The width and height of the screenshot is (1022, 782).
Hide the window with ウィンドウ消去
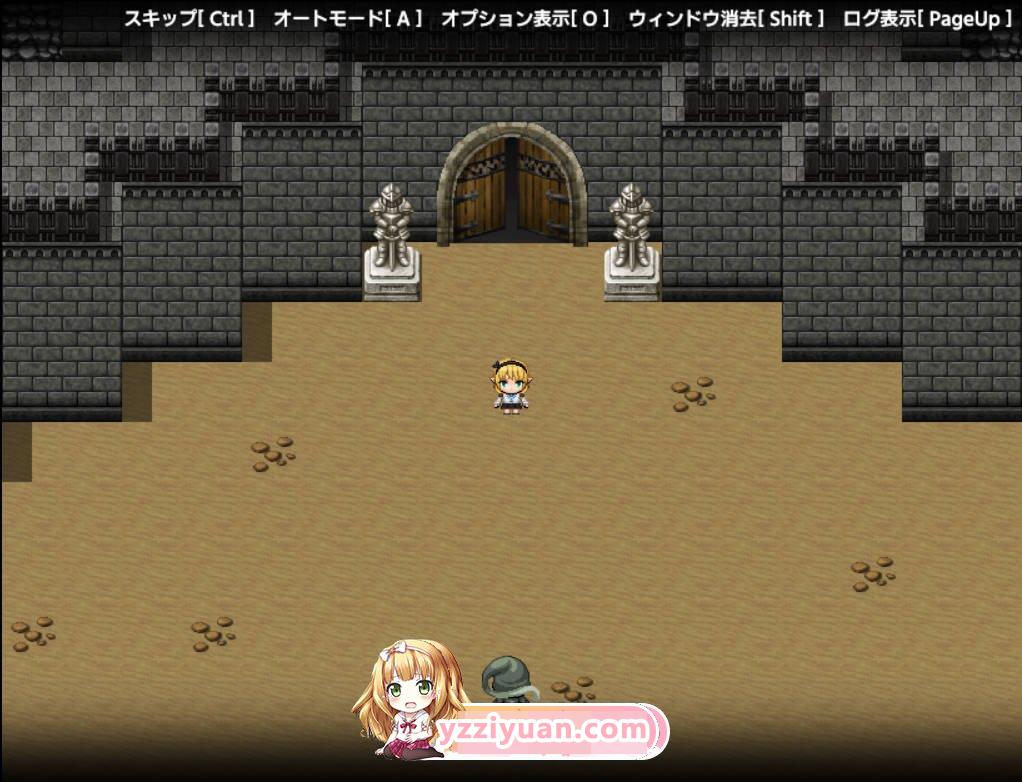726,18
